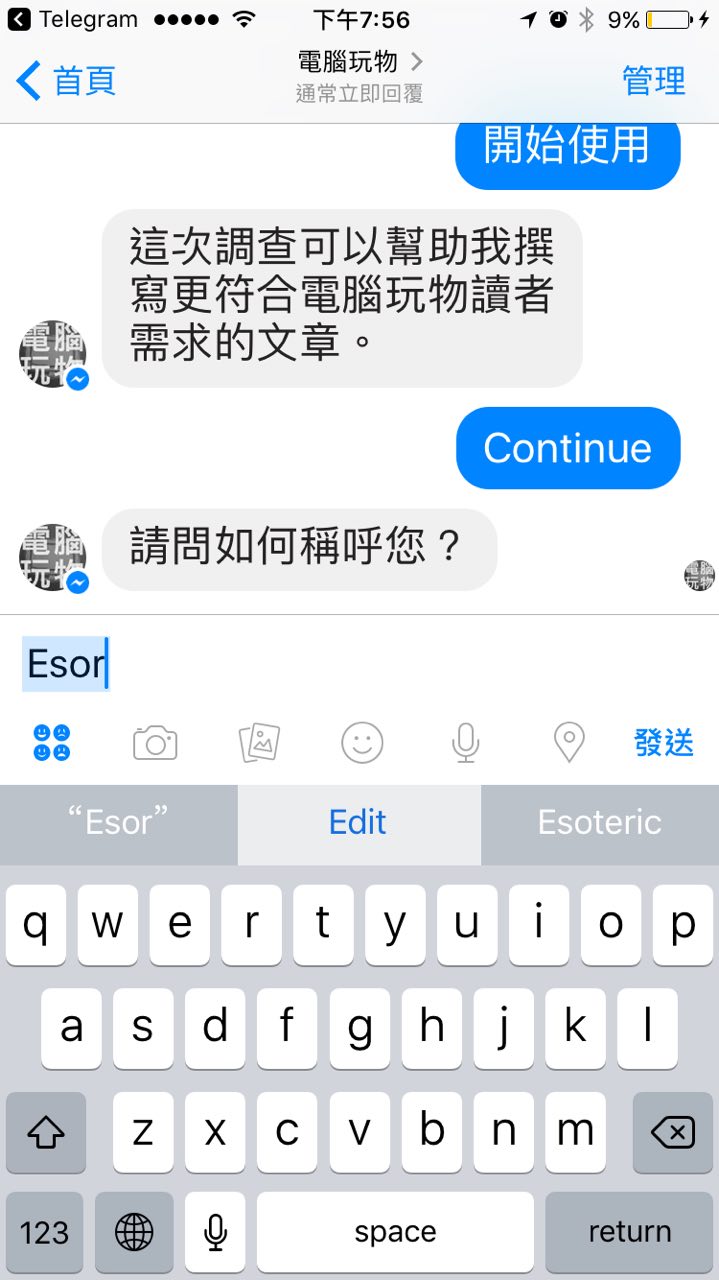The image size is (719, 1280).
Task: Record a voice message with microphone
Action: (x=465, y=742)
